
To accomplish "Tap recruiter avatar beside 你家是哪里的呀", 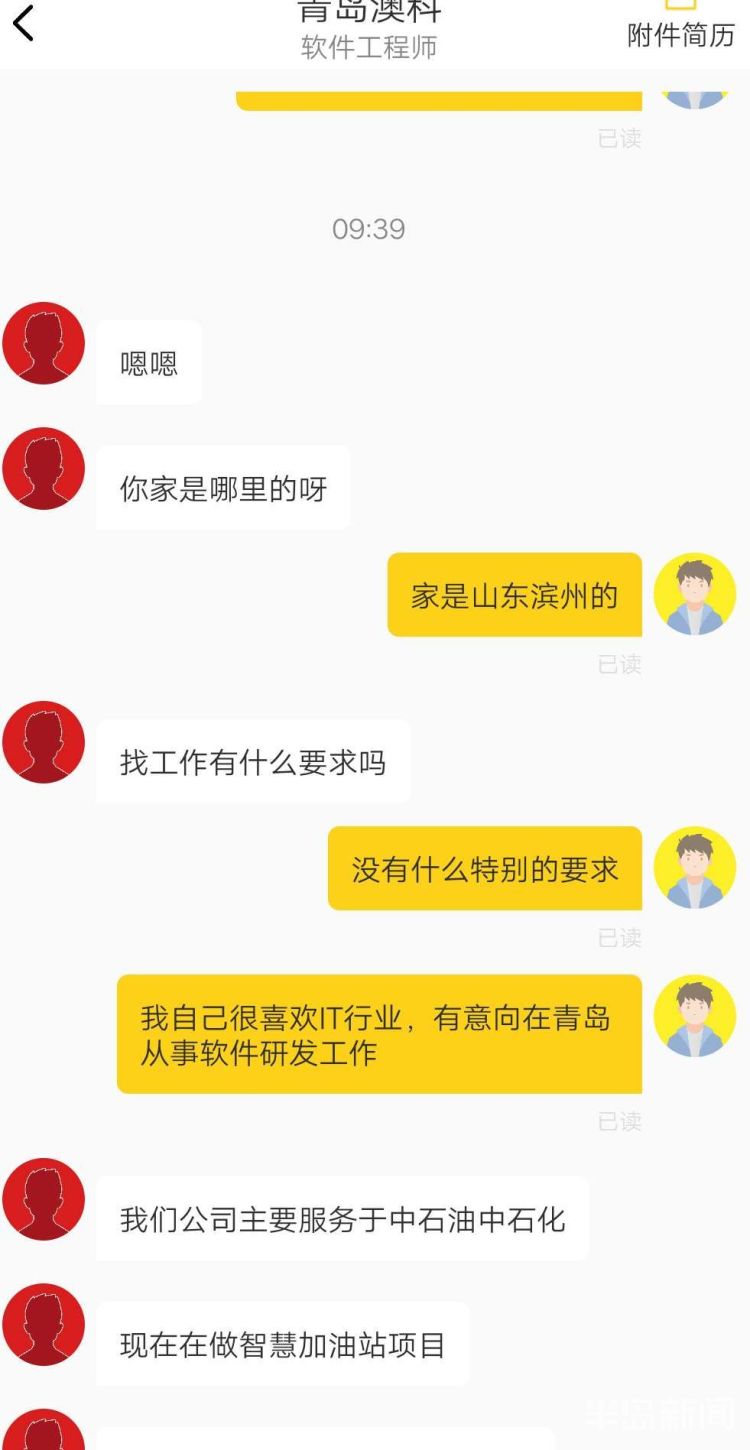I will [43, 469].
